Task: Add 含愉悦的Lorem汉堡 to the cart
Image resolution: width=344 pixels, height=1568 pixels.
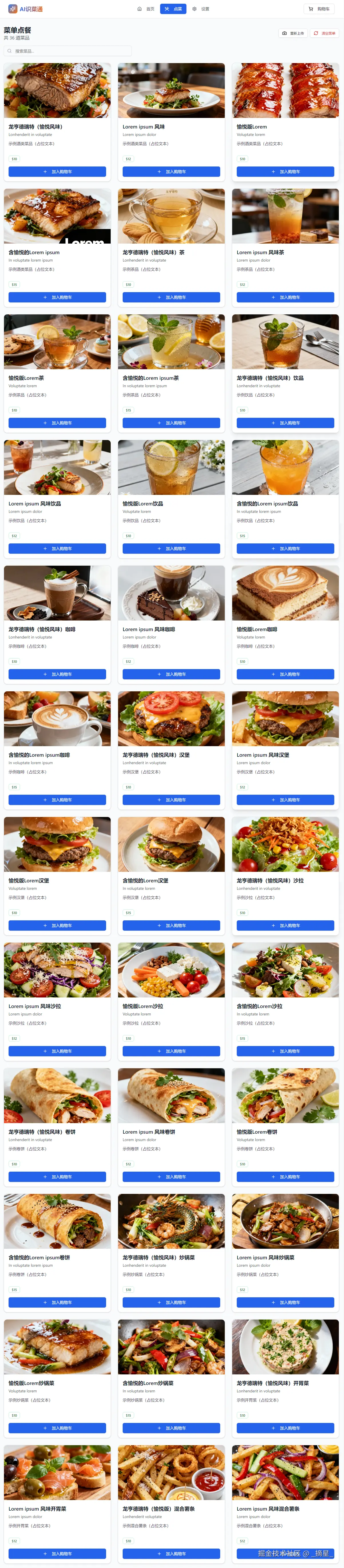Action: pos(171,925)
